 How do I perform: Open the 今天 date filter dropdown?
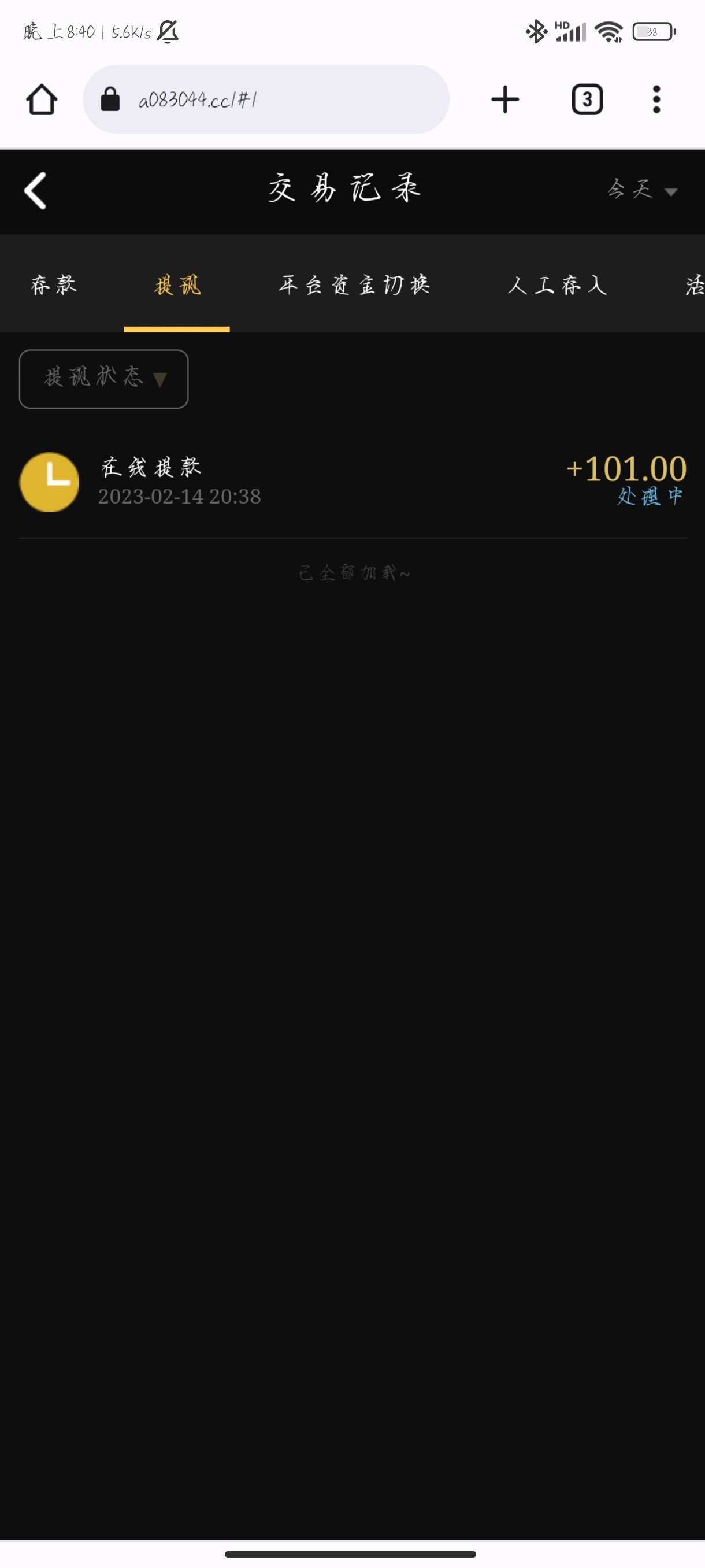click(x=642, y=190)
